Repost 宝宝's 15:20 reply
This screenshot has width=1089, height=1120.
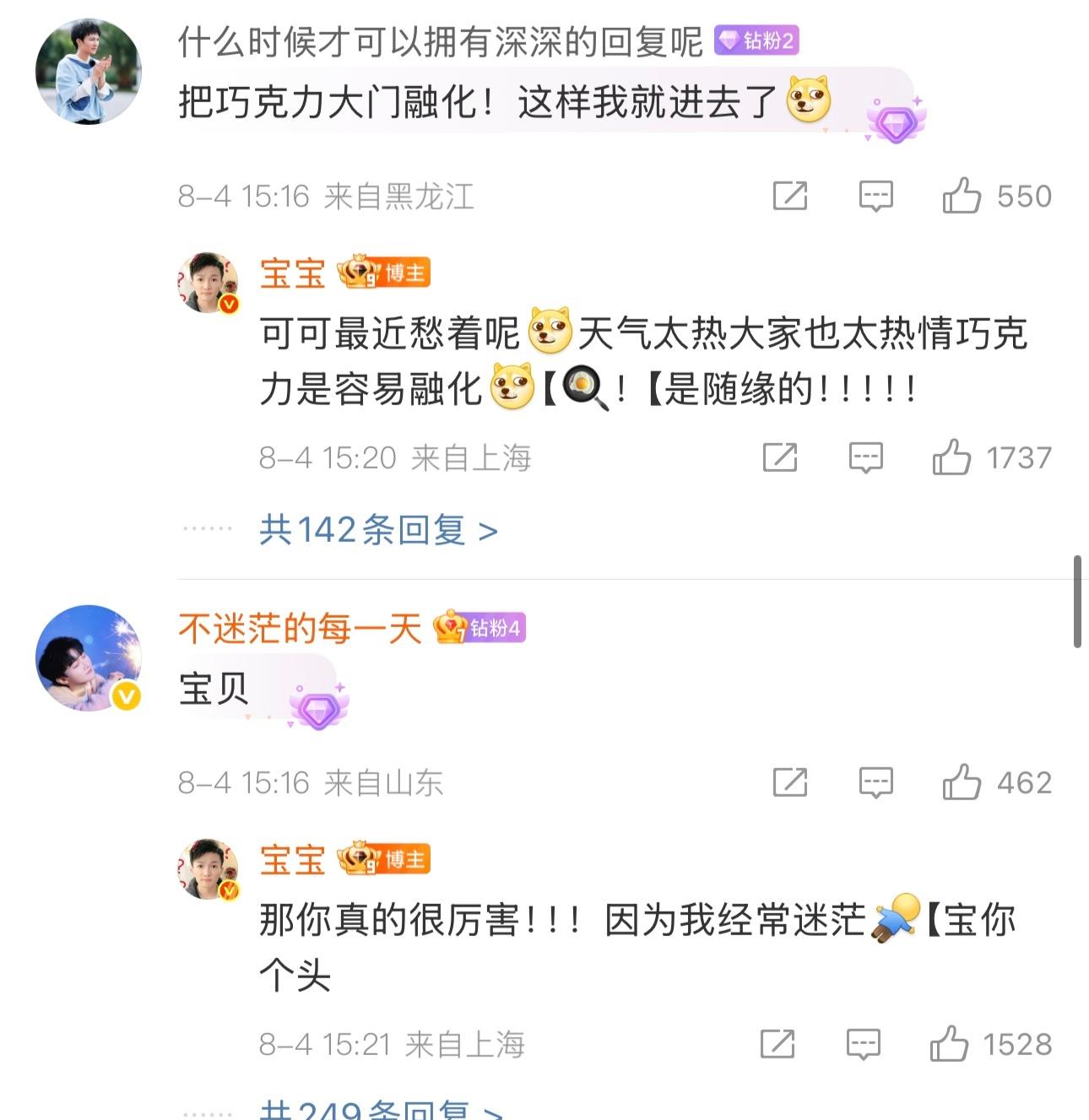(x=779, y=457)
